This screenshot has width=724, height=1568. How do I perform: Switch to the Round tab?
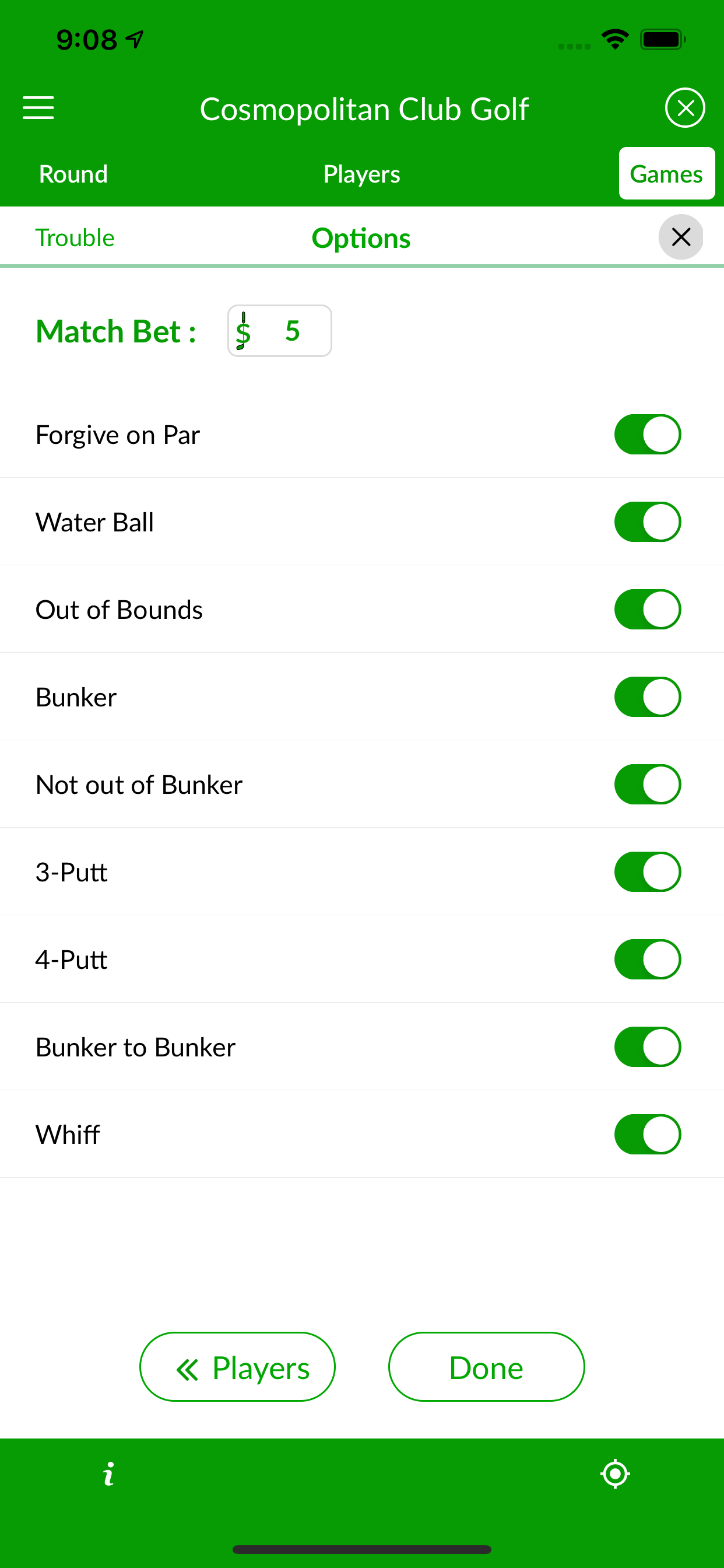73,174
